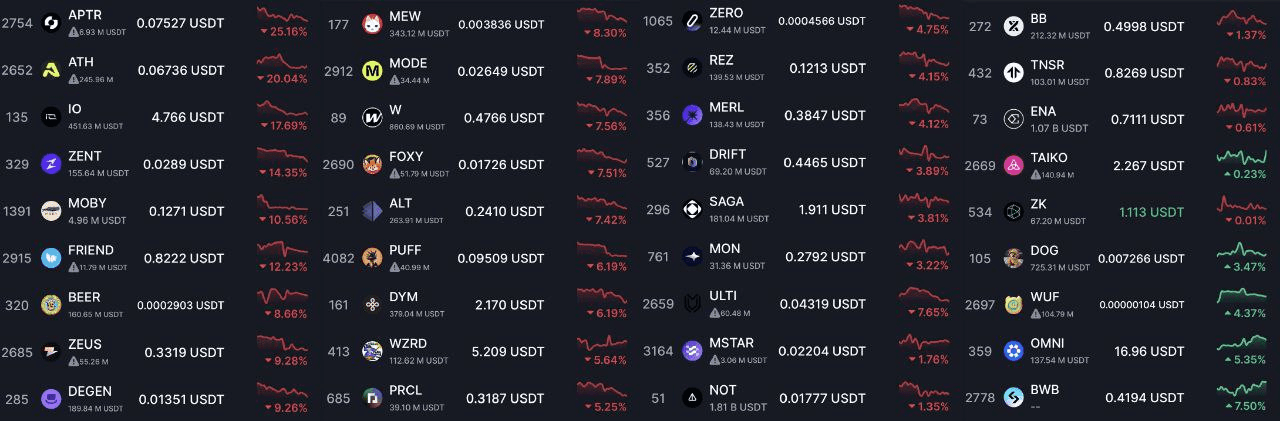Viewport: 1280px width, 421px height.
Task: Tap the BWB token row
Action: click(1044, 390)
